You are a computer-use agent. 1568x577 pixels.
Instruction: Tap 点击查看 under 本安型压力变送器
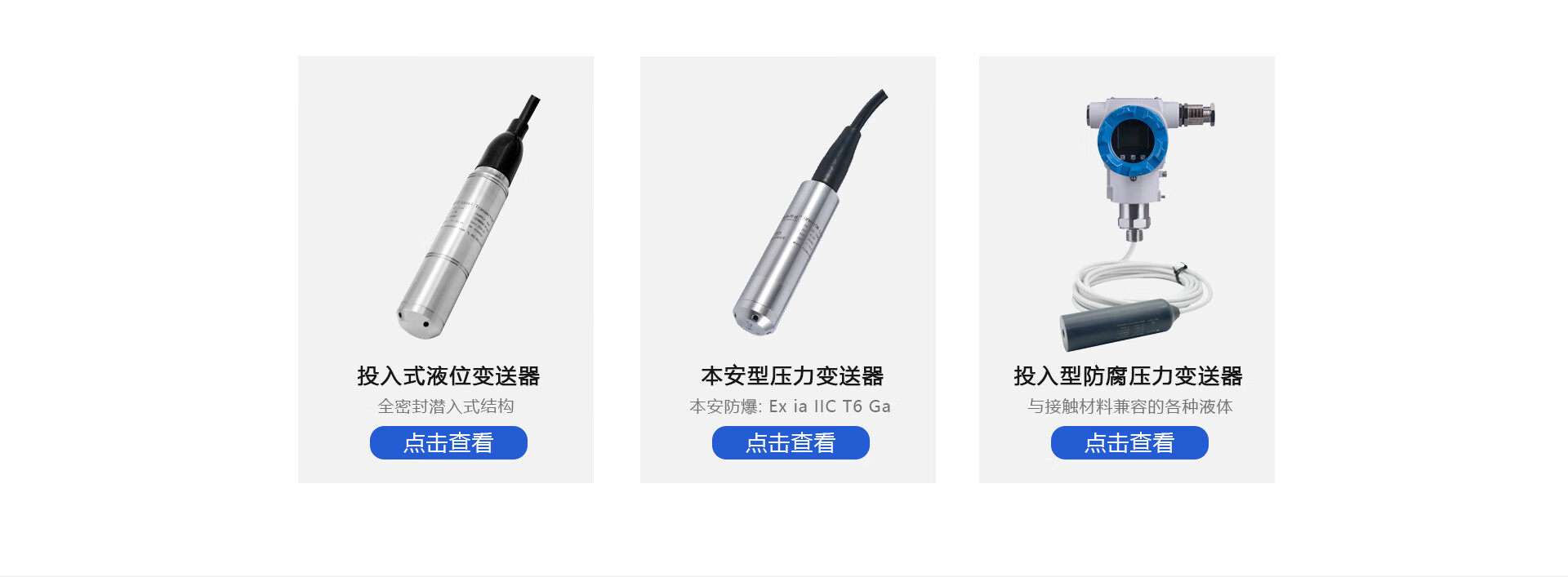coord(791,442)
